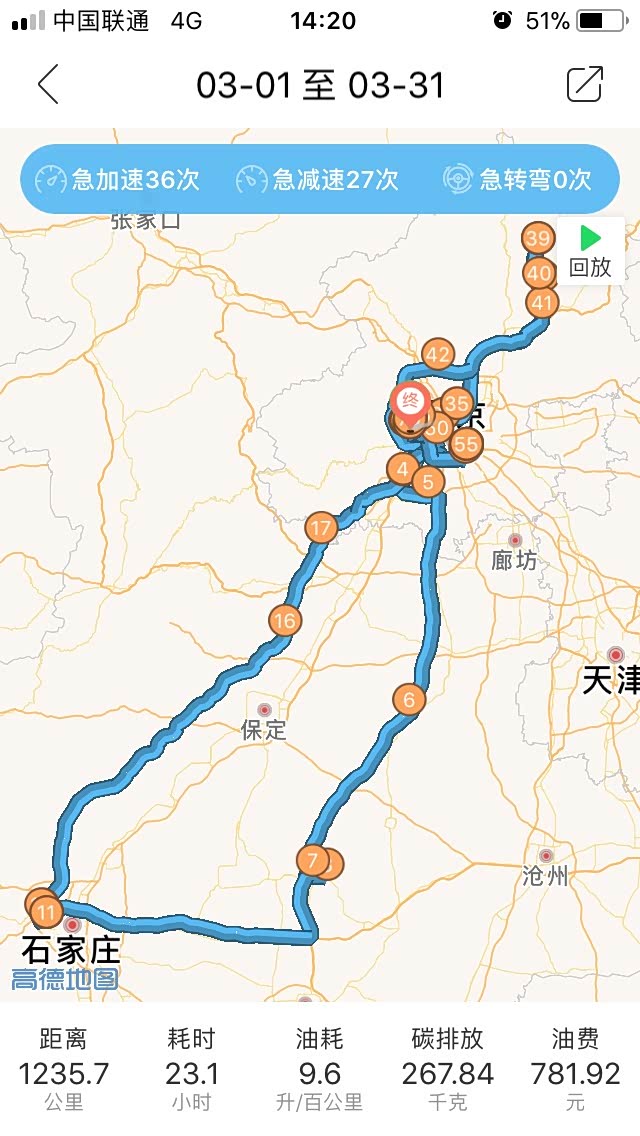This screenshot has height=1136, width=640.
Task: Tap waypoint marker 55 near Beijing
Action: (466, 443)
